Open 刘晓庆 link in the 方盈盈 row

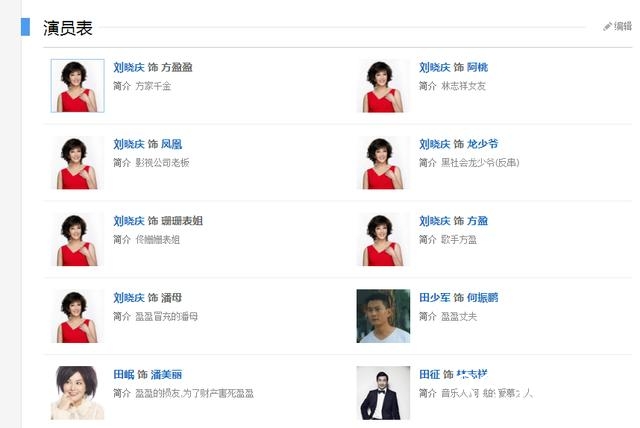pos(128,67)
